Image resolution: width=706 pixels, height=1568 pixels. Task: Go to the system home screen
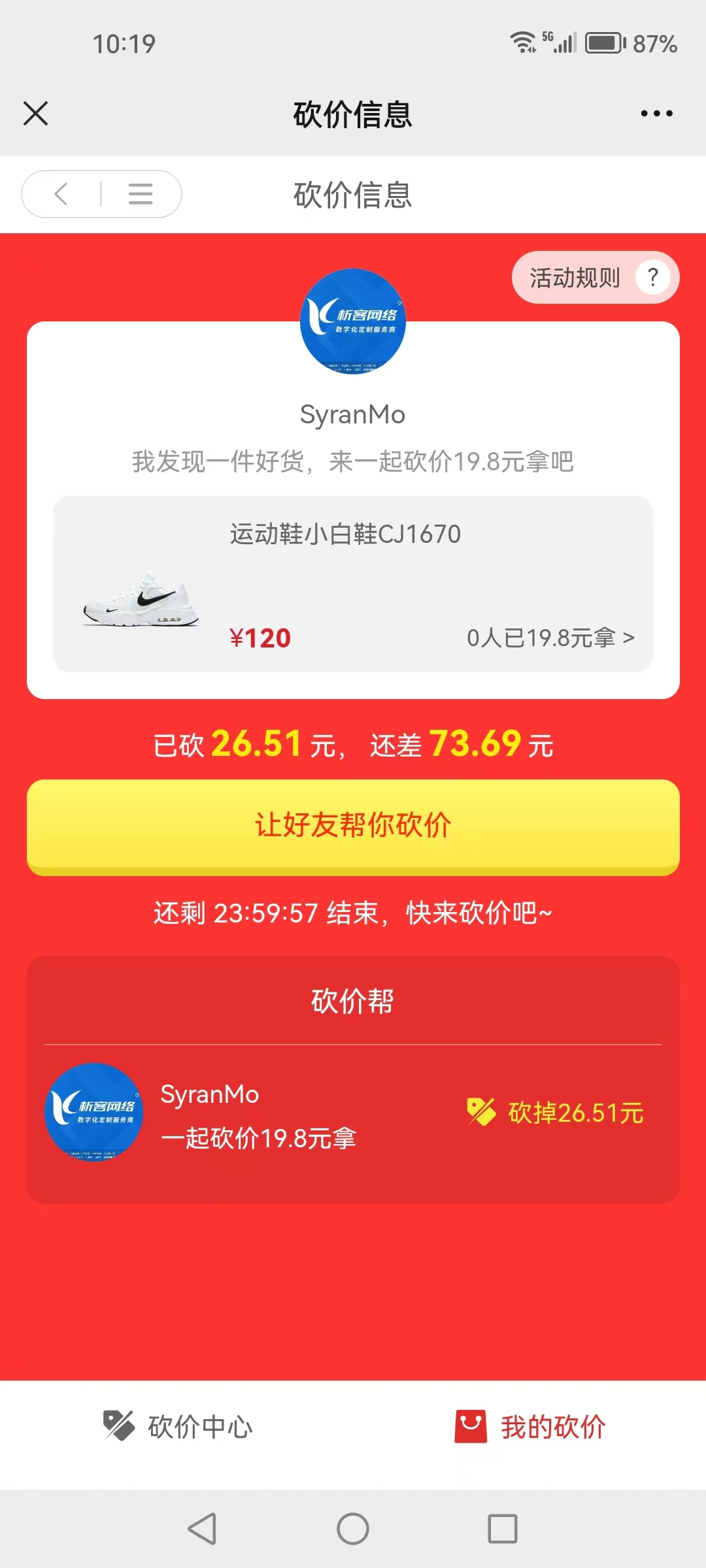coord(353,1529)
